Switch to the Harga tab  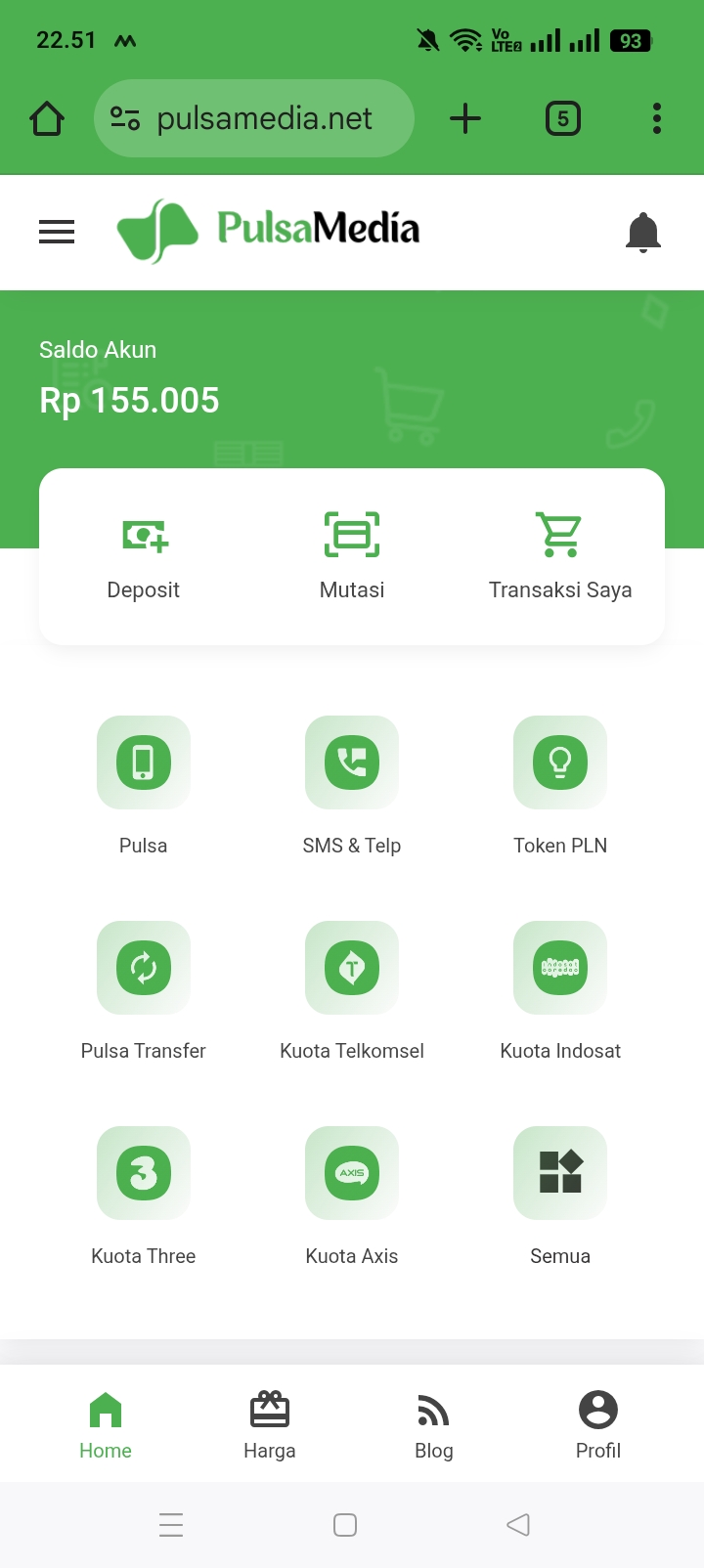point(270,1424)
